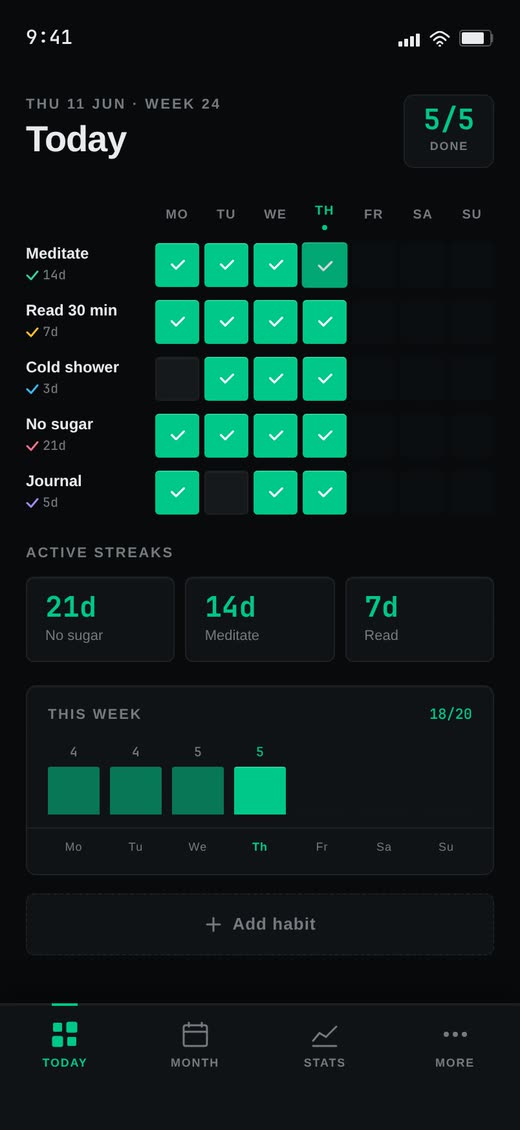Select the Today tab
This screenshot has height=1130, width=520.
[65, 1045]
